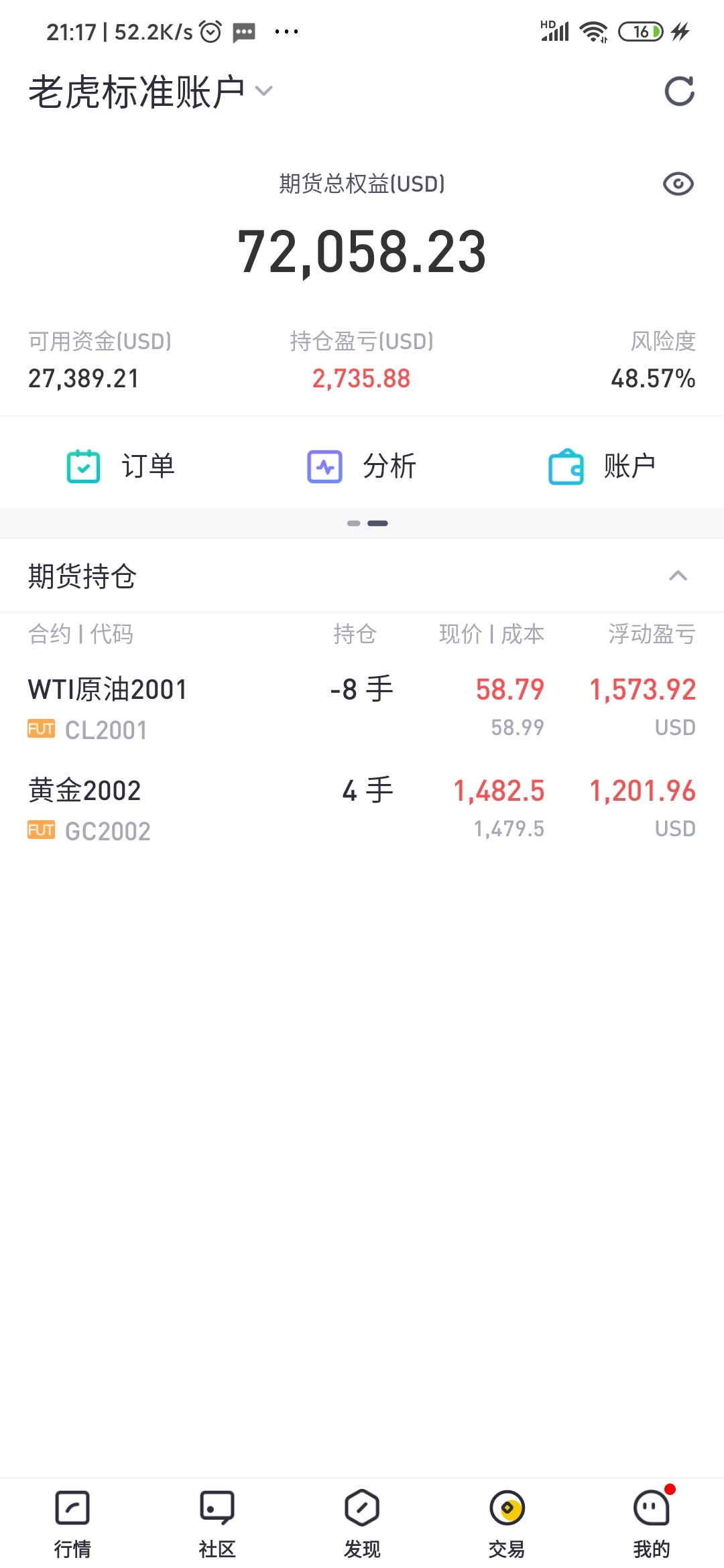724x1568 pixels.
Task: Open the 黄金2002 position
Action: 362,809
